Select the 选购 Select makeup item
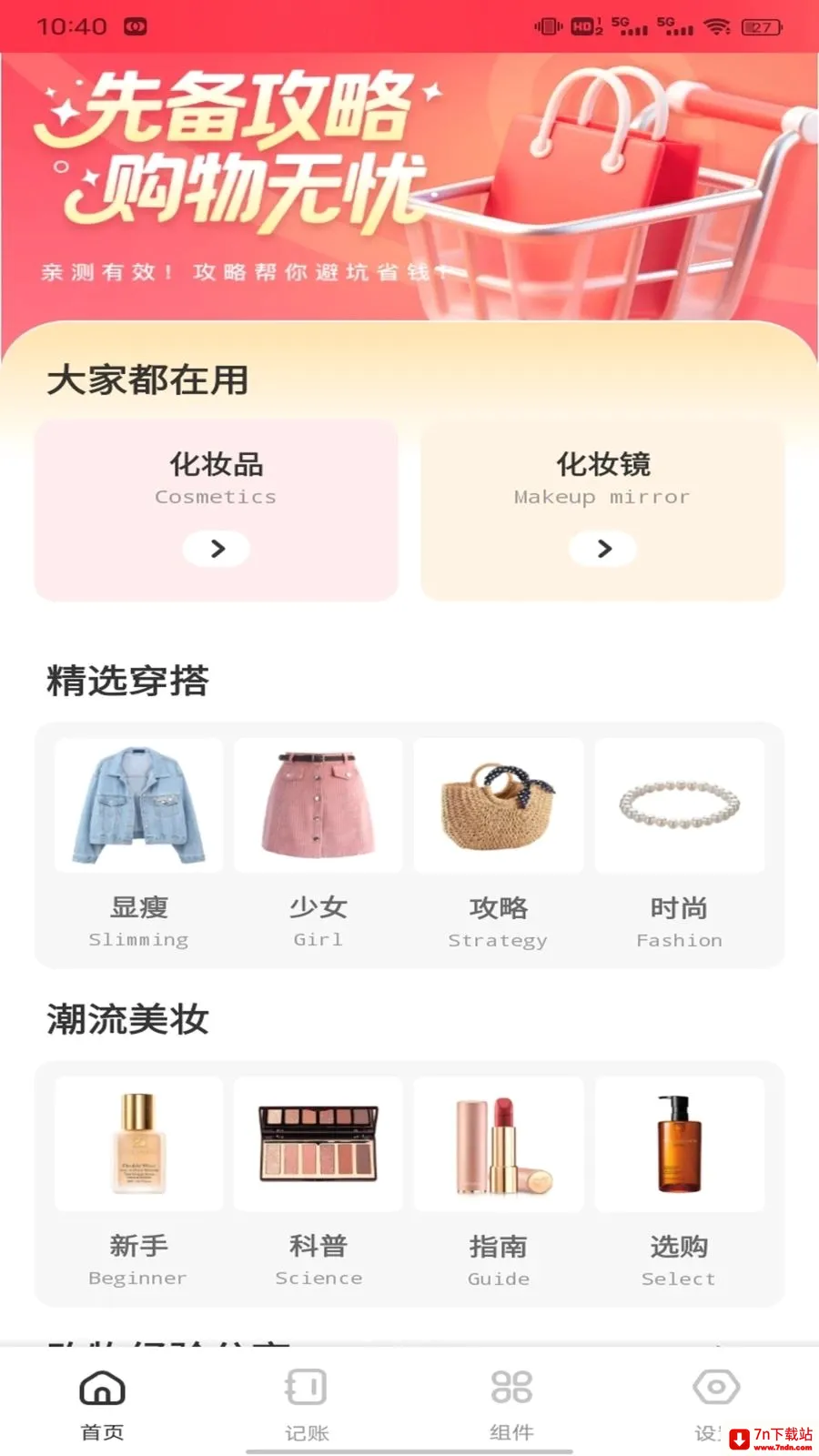 679,1185
